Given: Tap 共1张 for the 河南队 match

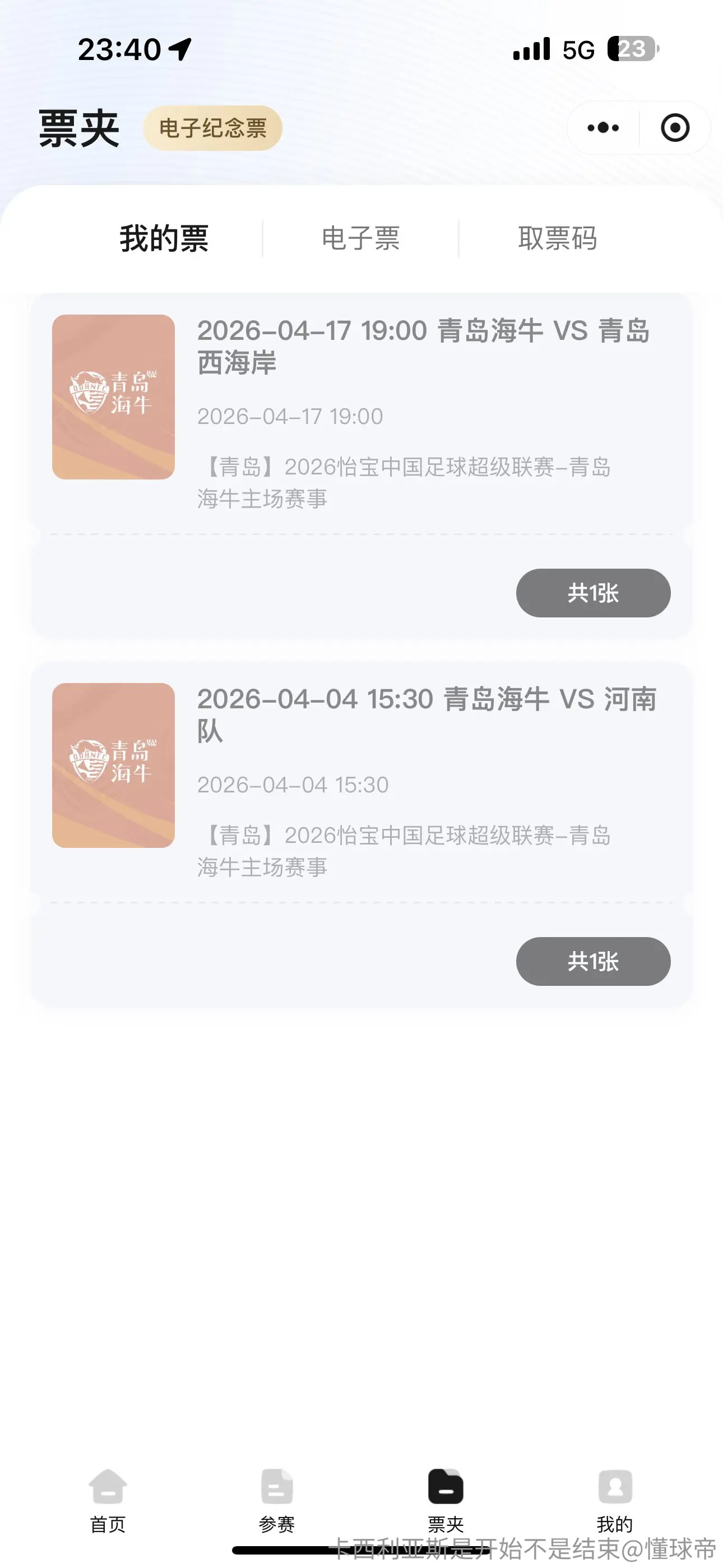Looking at the screenshot, I should click(x=594, y=961).
